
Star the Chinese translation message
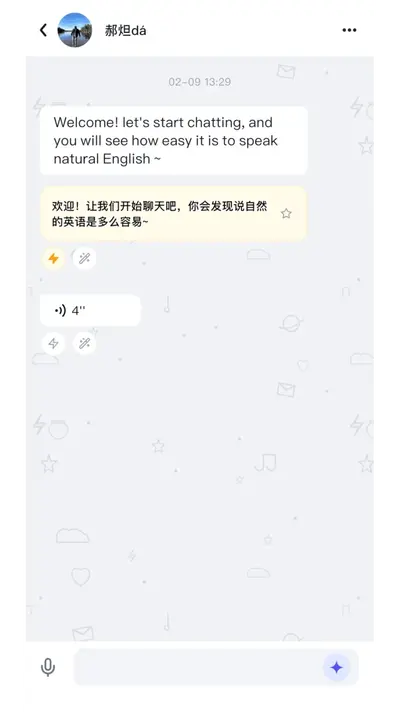286,213
